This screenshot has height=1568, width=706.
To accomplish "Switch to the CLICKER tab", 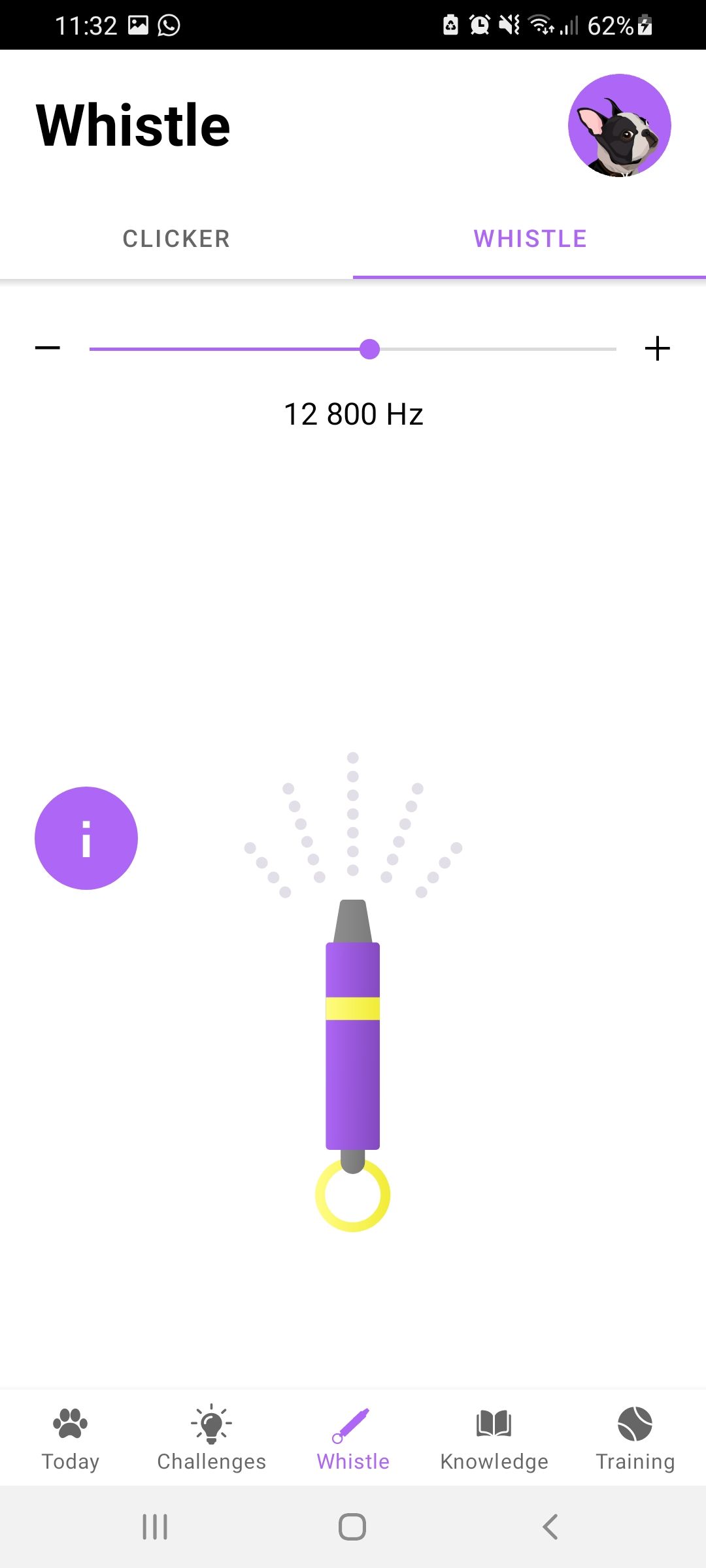I will click(176, 238).
